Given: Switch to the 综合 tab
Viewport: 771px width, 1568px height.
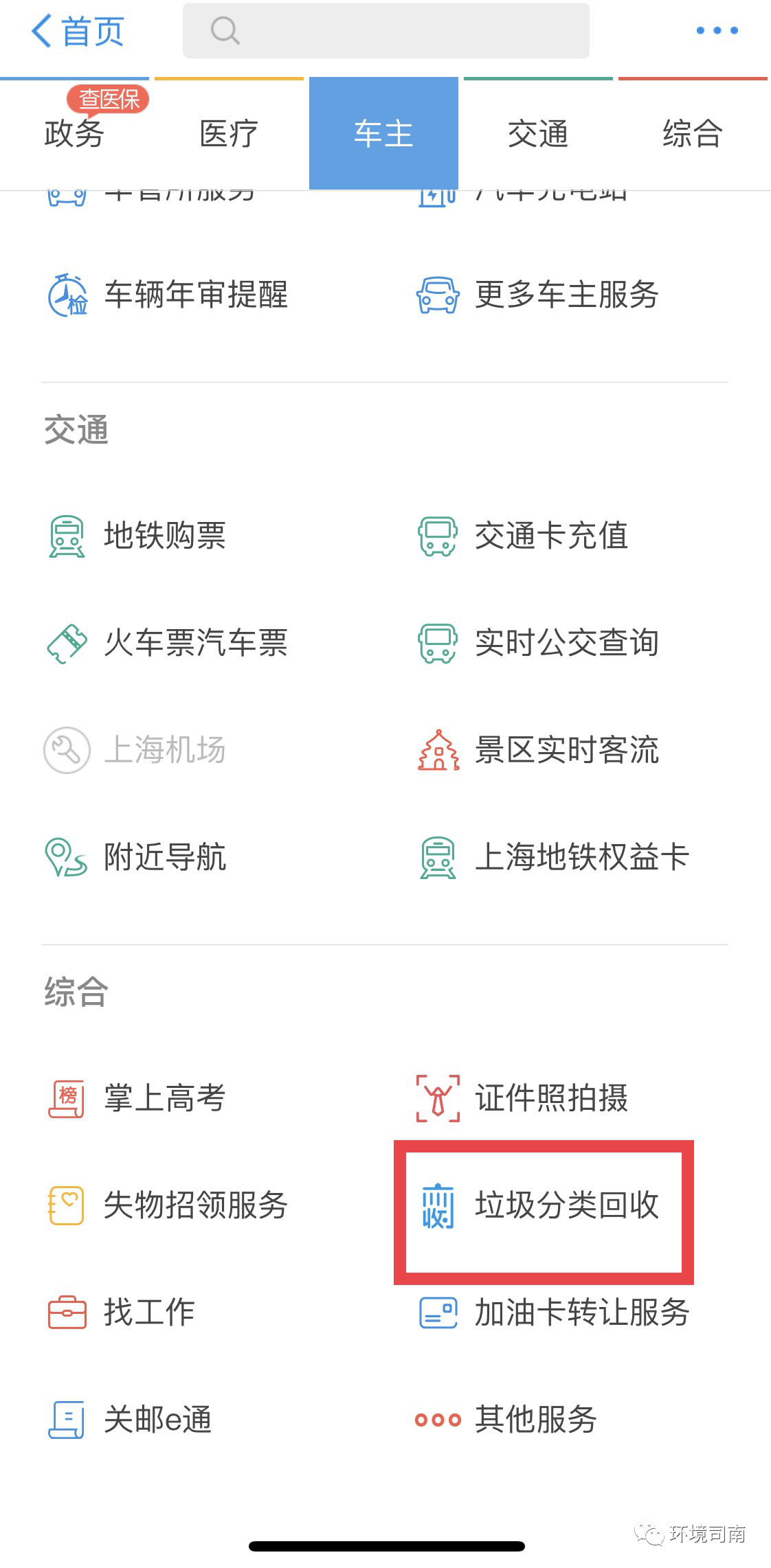Looking at the screenshot, I should pyautogui.click(x=693, y=133).
